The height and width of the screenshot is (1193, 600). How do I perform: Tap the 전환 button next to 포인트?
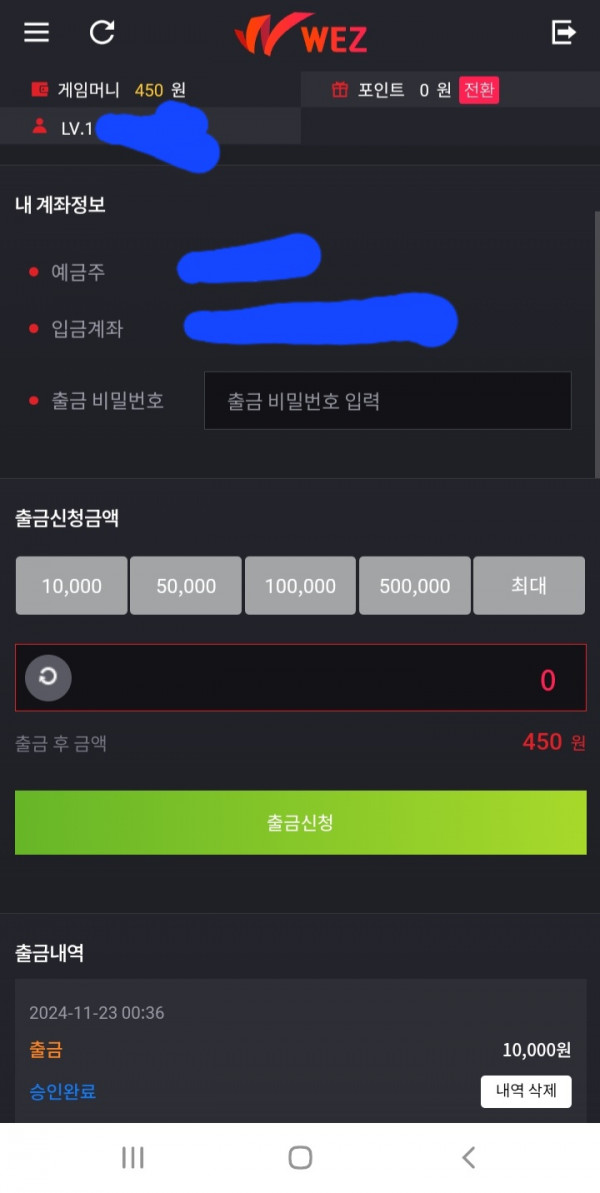point(478,91)
